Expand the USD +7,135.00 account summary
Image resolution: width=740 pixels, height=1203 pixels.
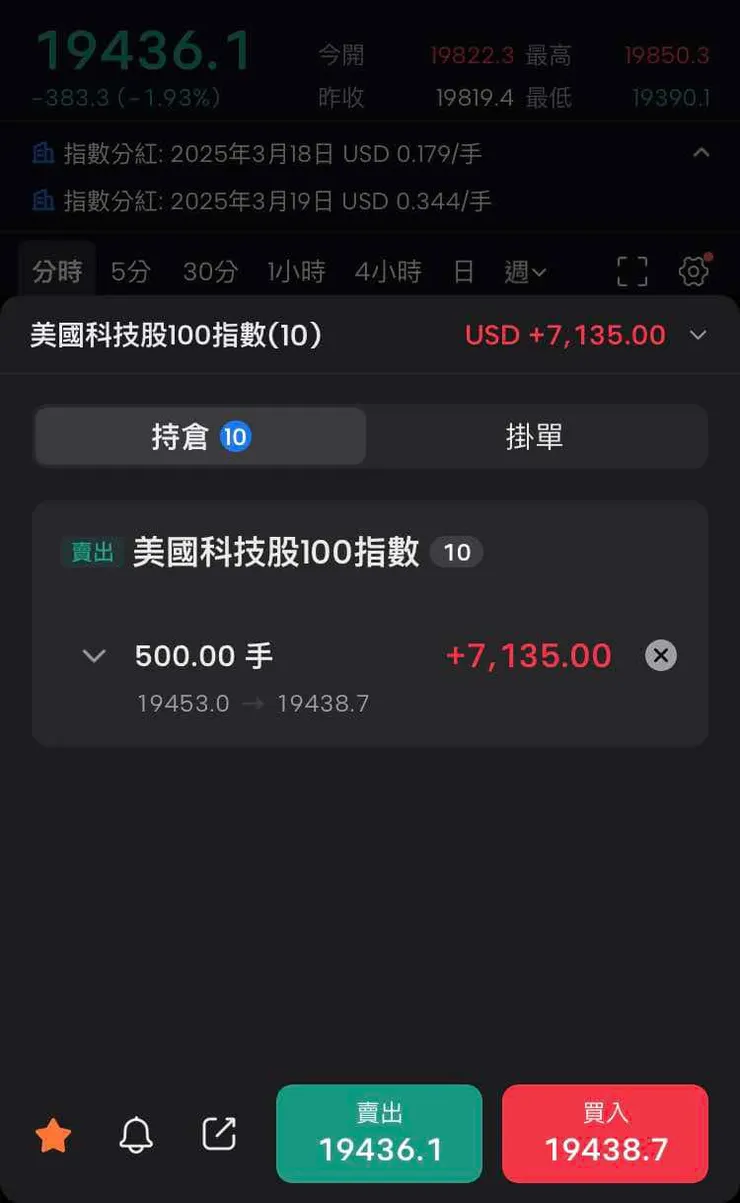(x=699, y=335)
